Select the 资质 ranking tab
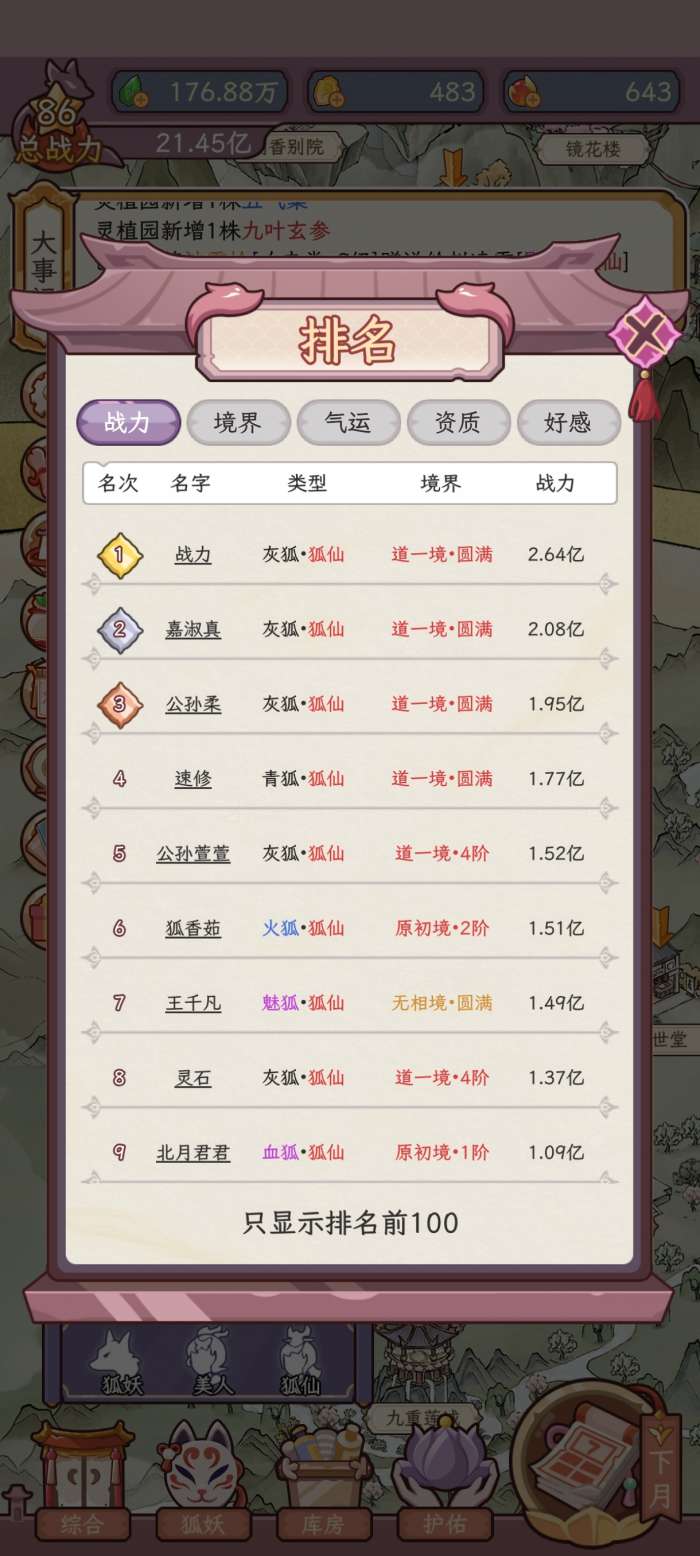The image size is (700, 1556). click(458, 423)
